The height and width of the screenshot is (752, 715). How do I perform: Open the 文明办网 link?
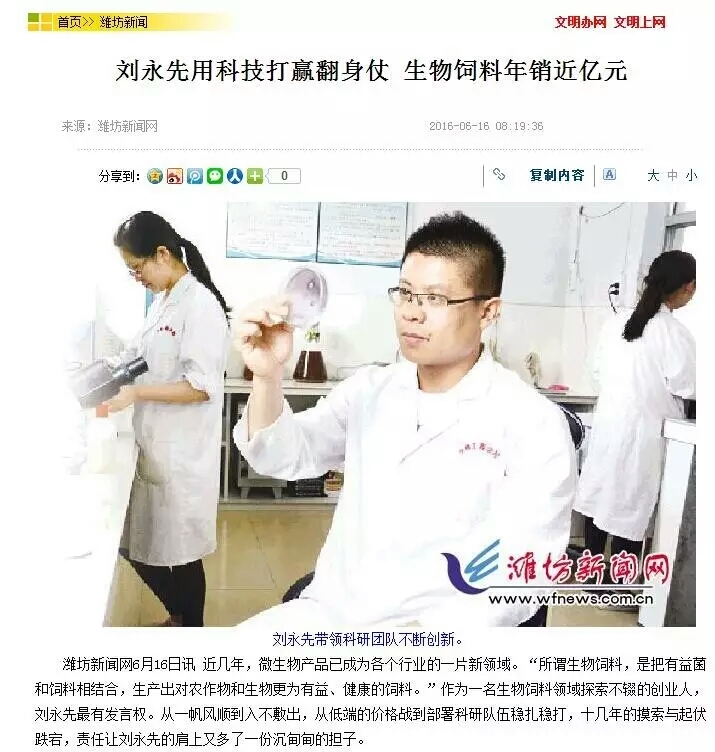(x=580, y=21)
